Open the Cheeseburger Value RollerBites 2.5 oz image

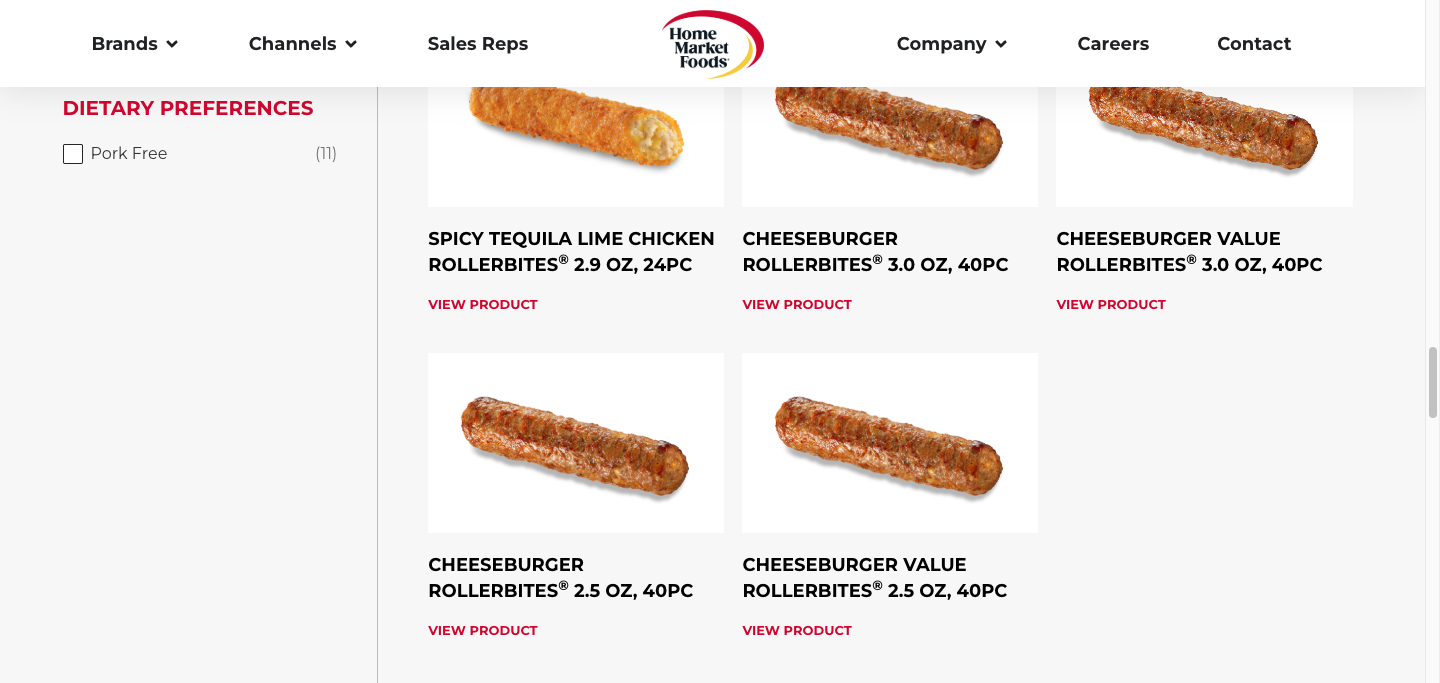890,443
